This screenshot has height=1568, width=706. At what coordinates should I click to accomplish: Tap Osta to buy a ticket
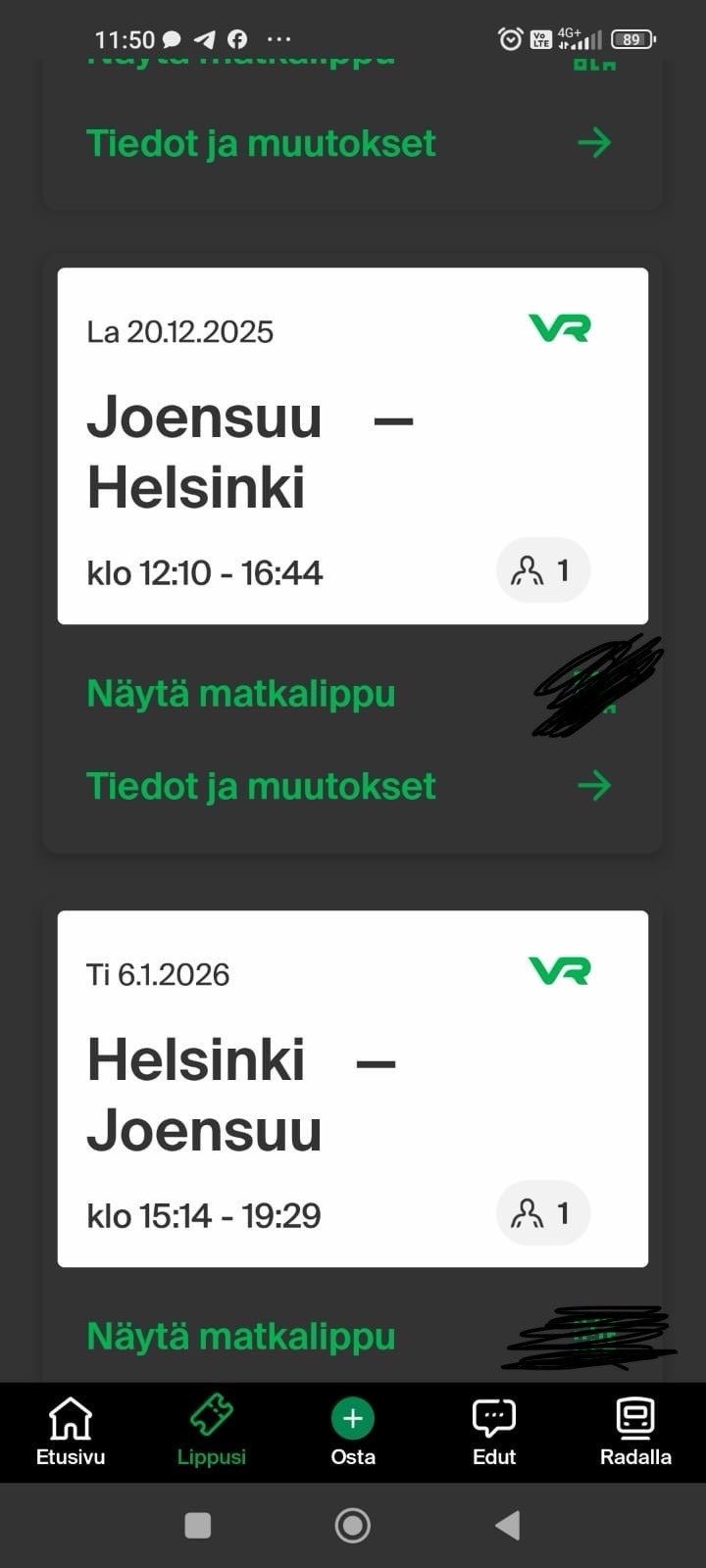click(x=353, y=1432)
